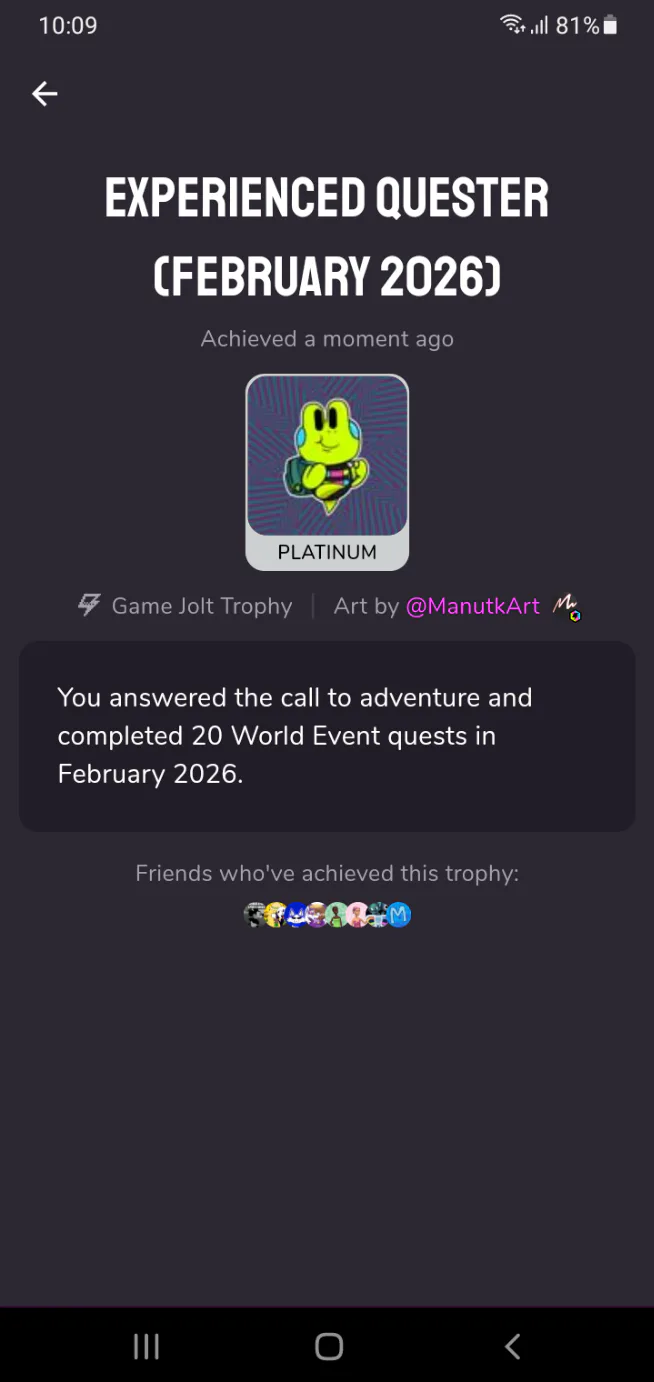The height and width of the screenshot is (1382, 654).
Task: Go back using the top arrow
Action: (x=44, y=94)
